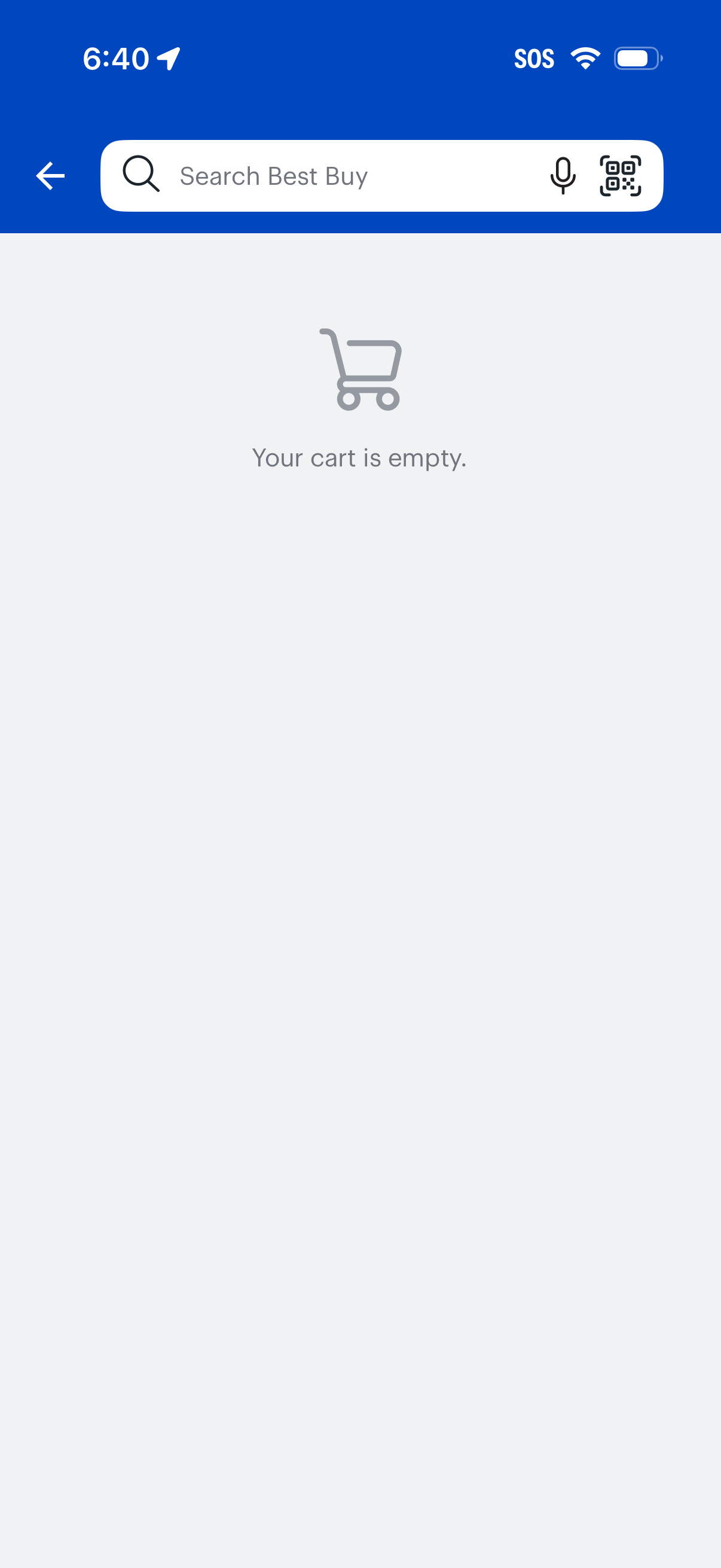Image resolution: width=721 pixels, height=1568 pixels.
Task: Click inside the search field
Action: [x=341, y=176]
